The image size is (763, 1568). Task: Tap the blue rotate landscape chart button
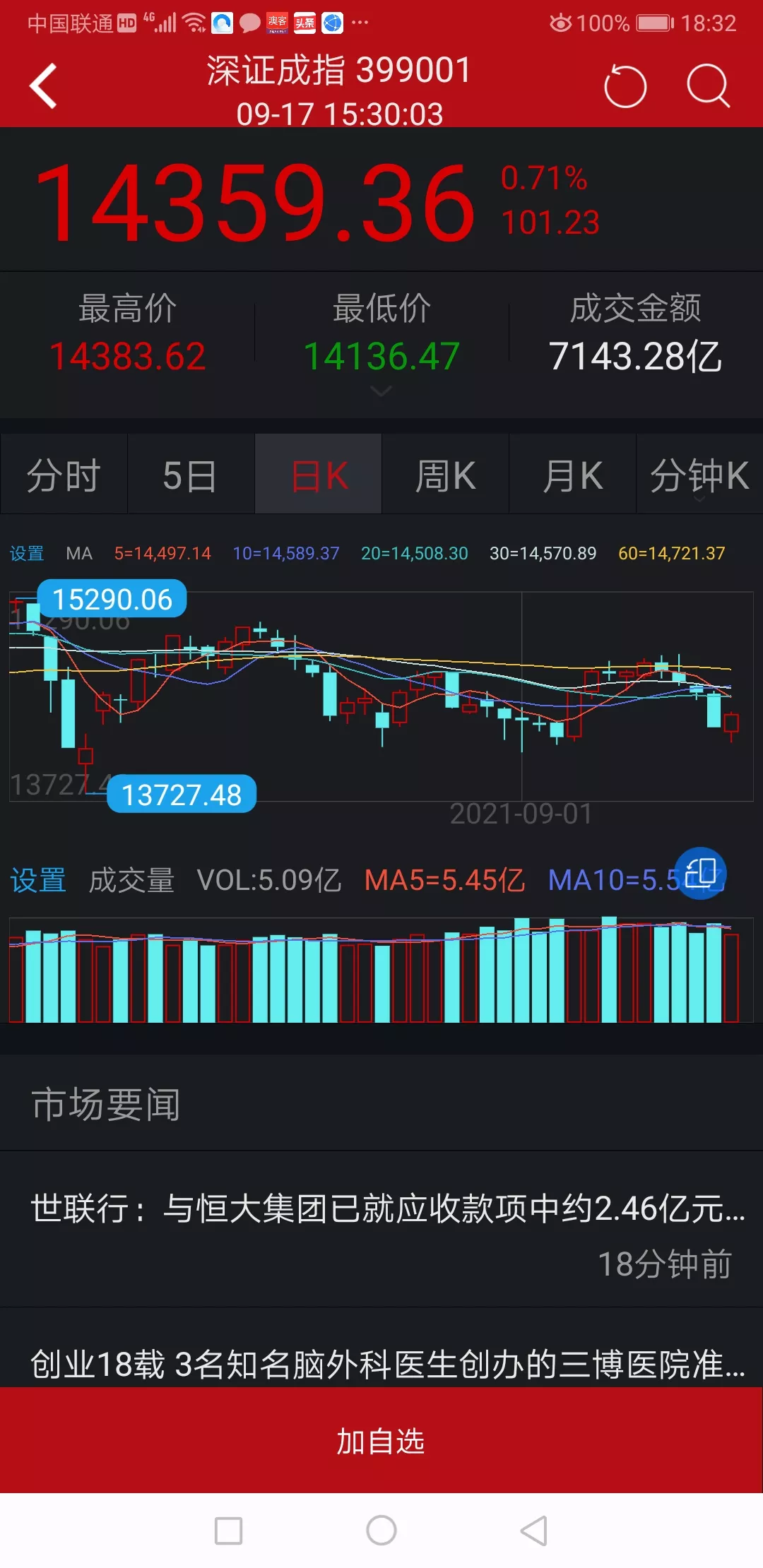[x=700, y=873]
